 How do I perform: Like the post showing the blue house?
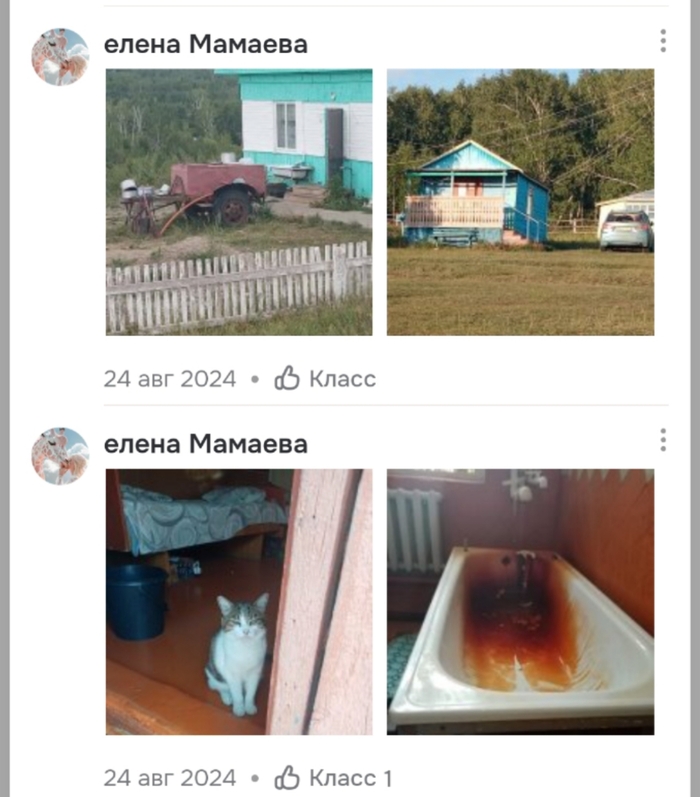click(326, 379)
